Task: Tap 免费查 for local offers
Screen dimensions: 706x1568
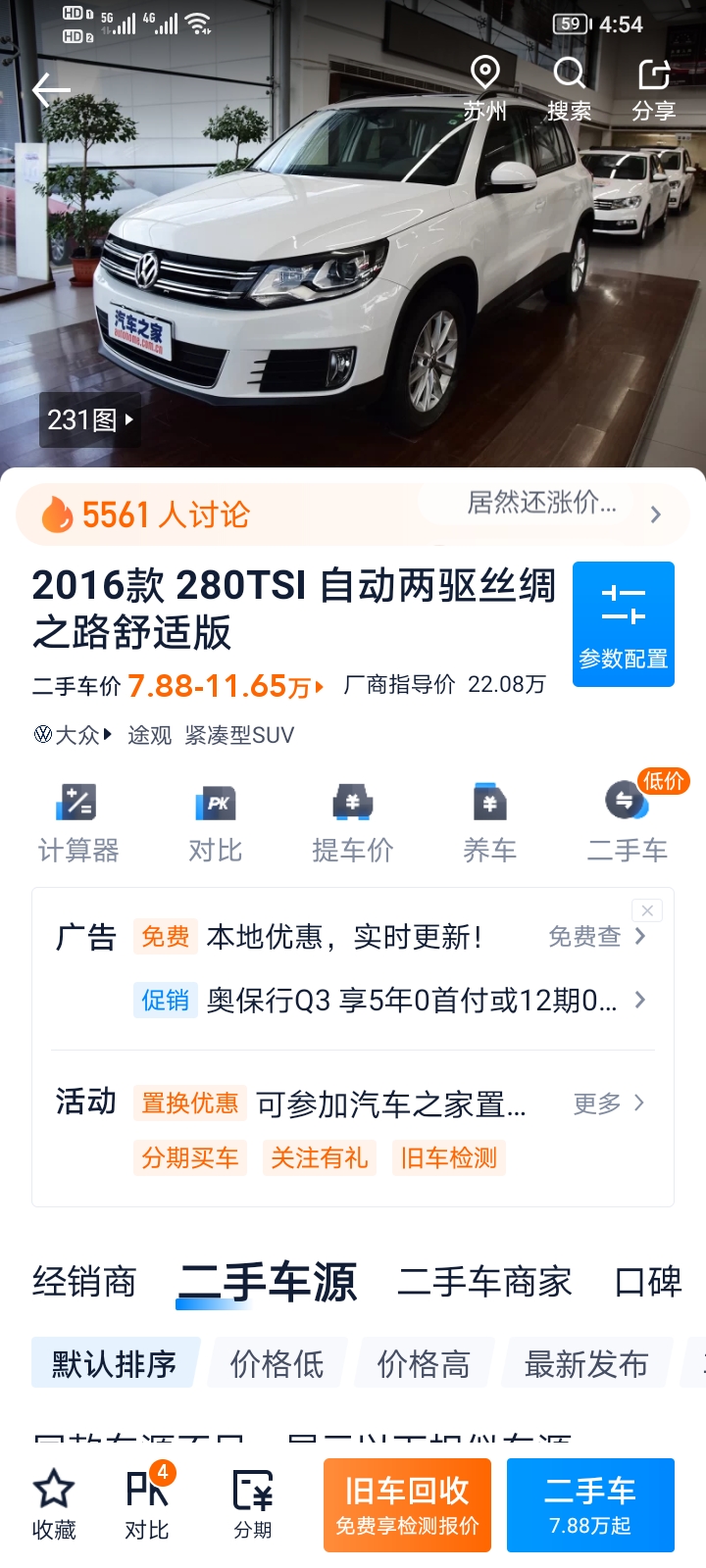Action: tap(597, 937)
